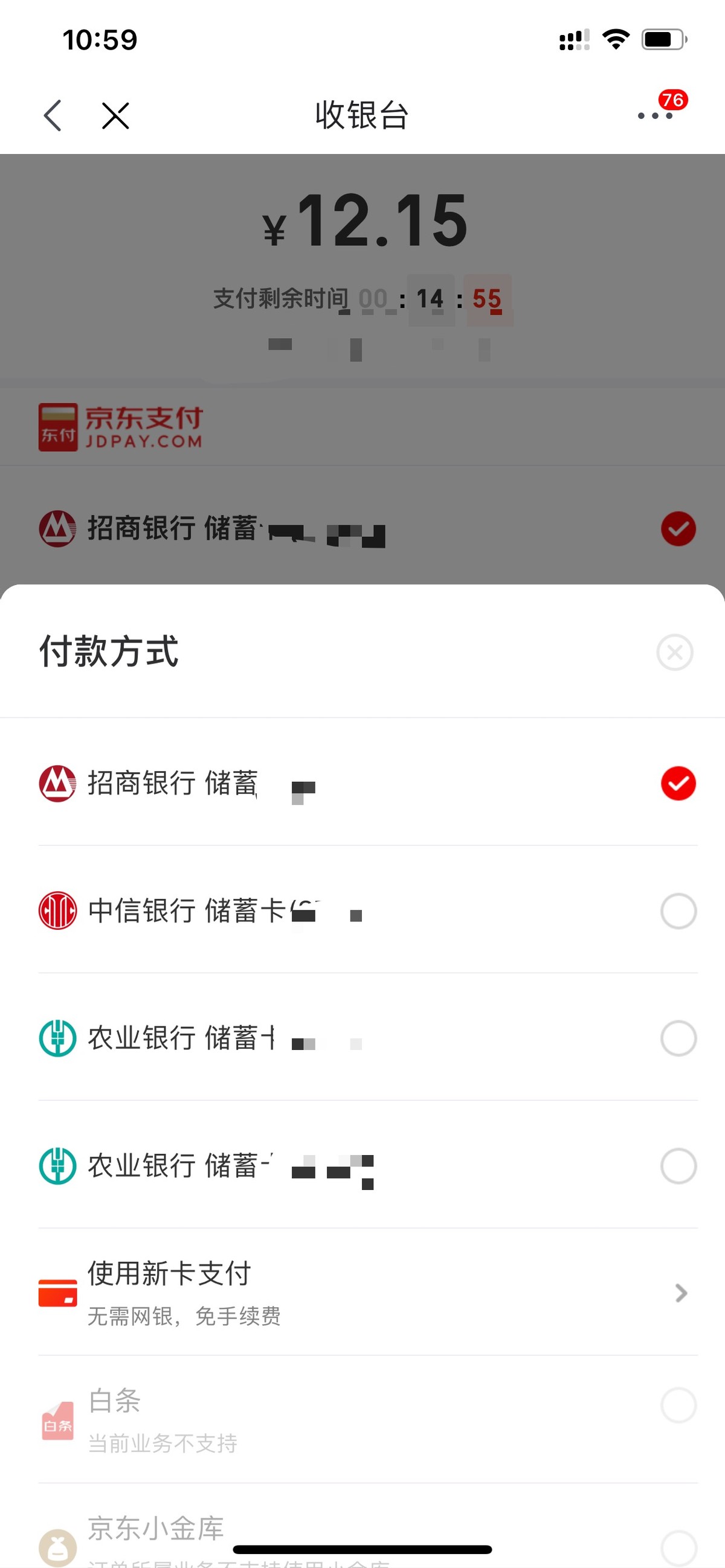Click the 招商银行 bank logo icon
Image resolution: width=725 pixels, height=1568 pixels.
coord(57,784)
